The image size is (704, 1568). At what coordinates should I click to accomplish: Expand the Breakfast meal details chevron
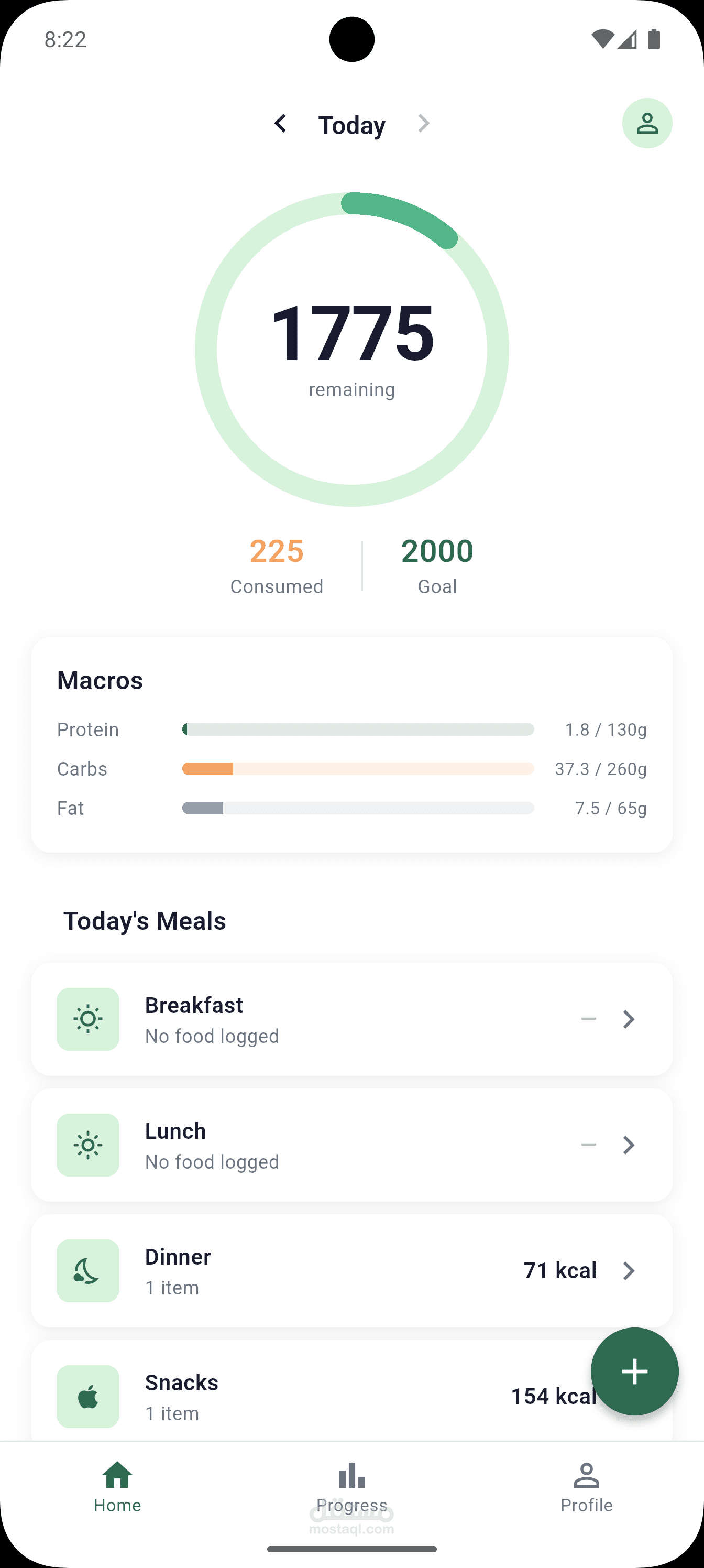point(629,1019)
